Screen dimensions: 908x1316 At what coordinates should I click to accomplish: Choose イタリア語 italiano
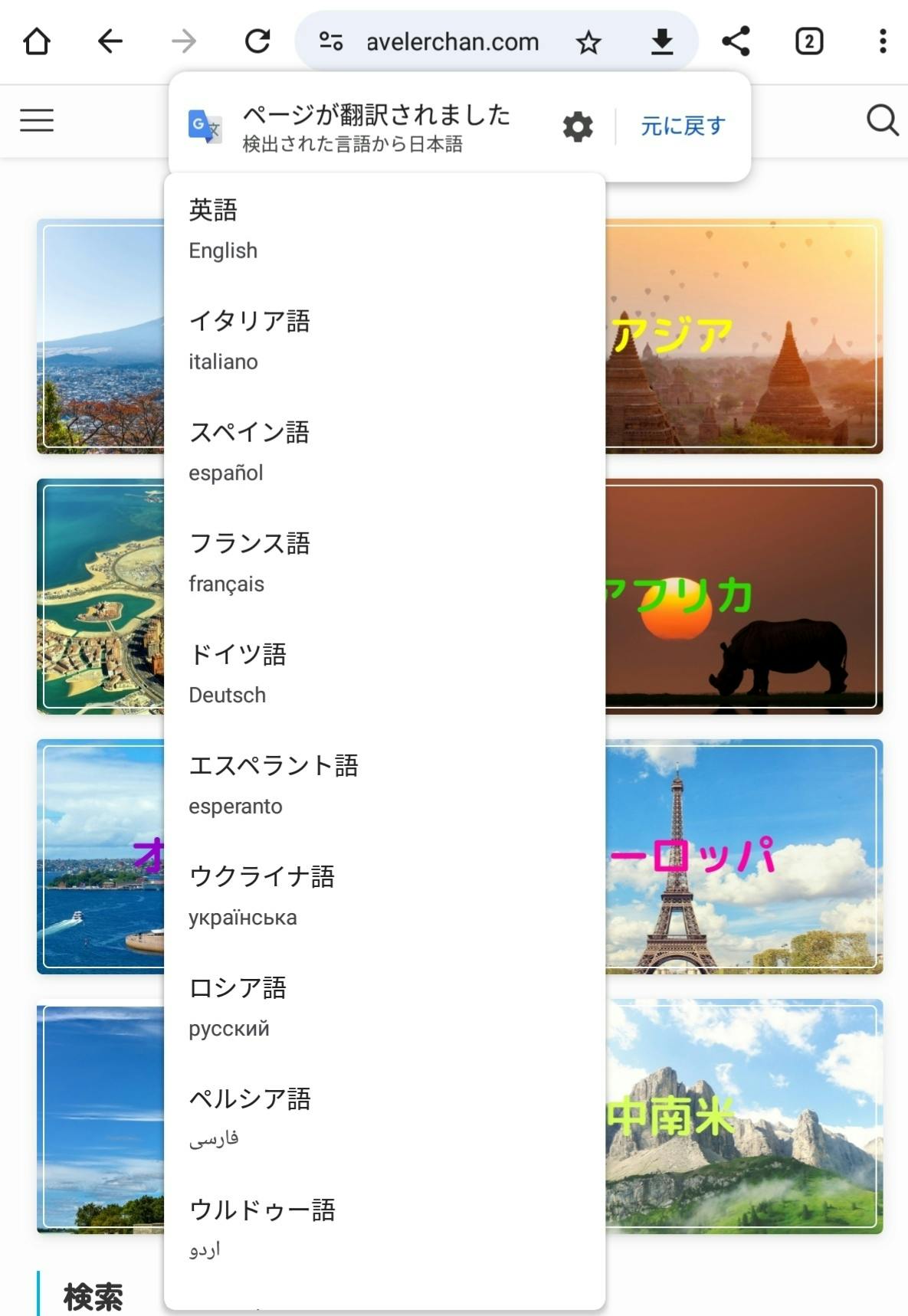coord(385,341)
